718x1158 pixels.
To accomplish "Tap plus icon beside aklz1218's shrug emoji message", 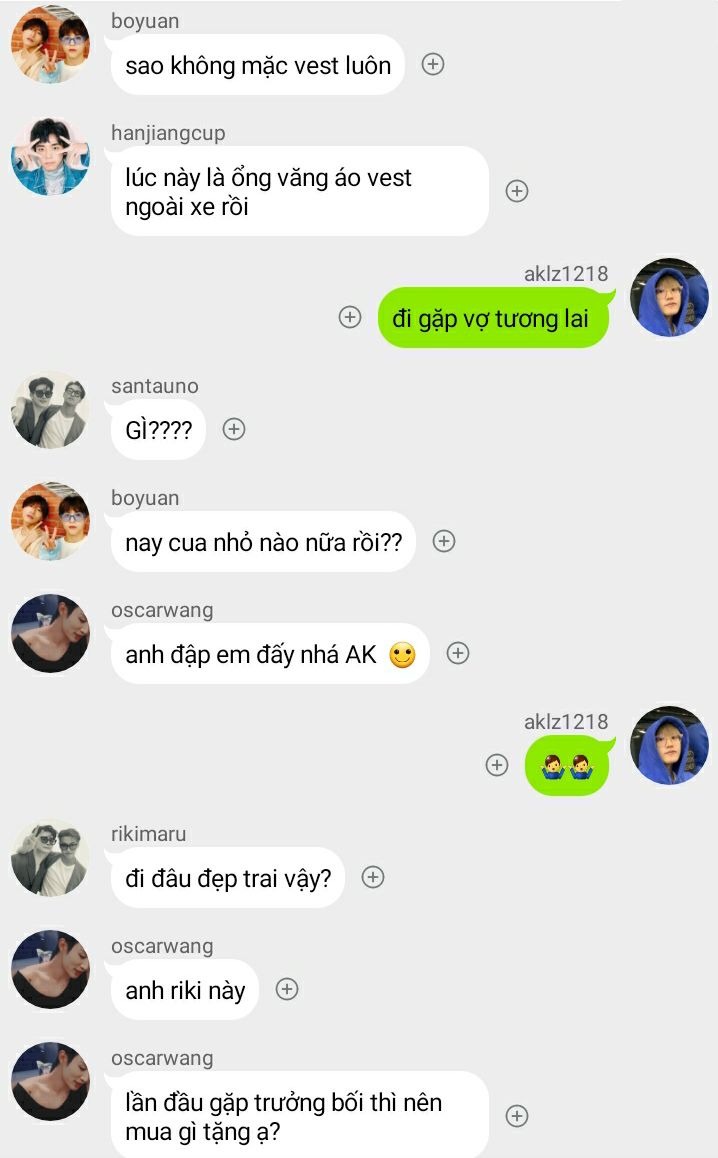I will pos(496,765).
